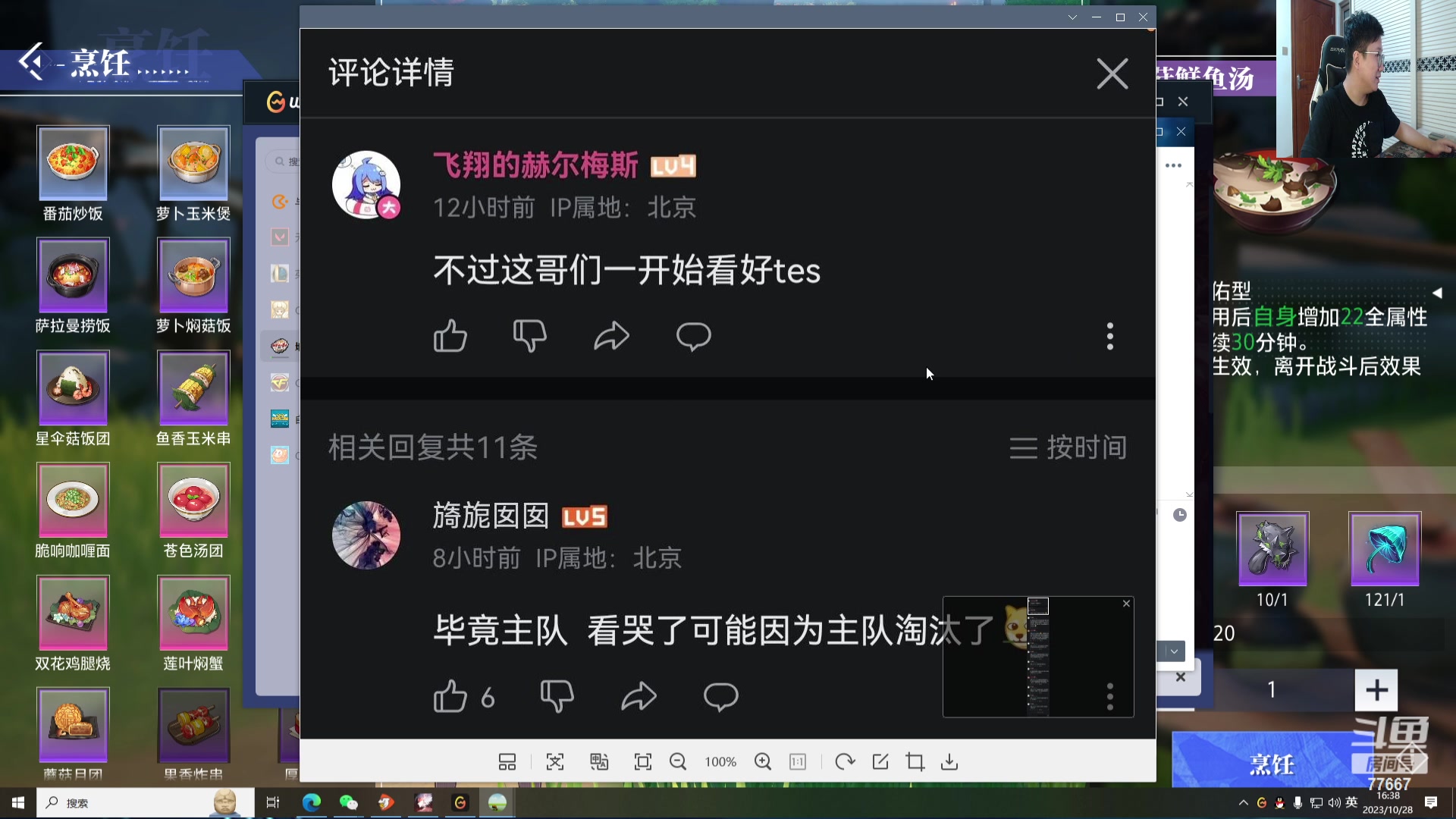Viewport: 1456px width, 819px height.
Task: Zoom out the image viewer
Action: coord(678,762)
